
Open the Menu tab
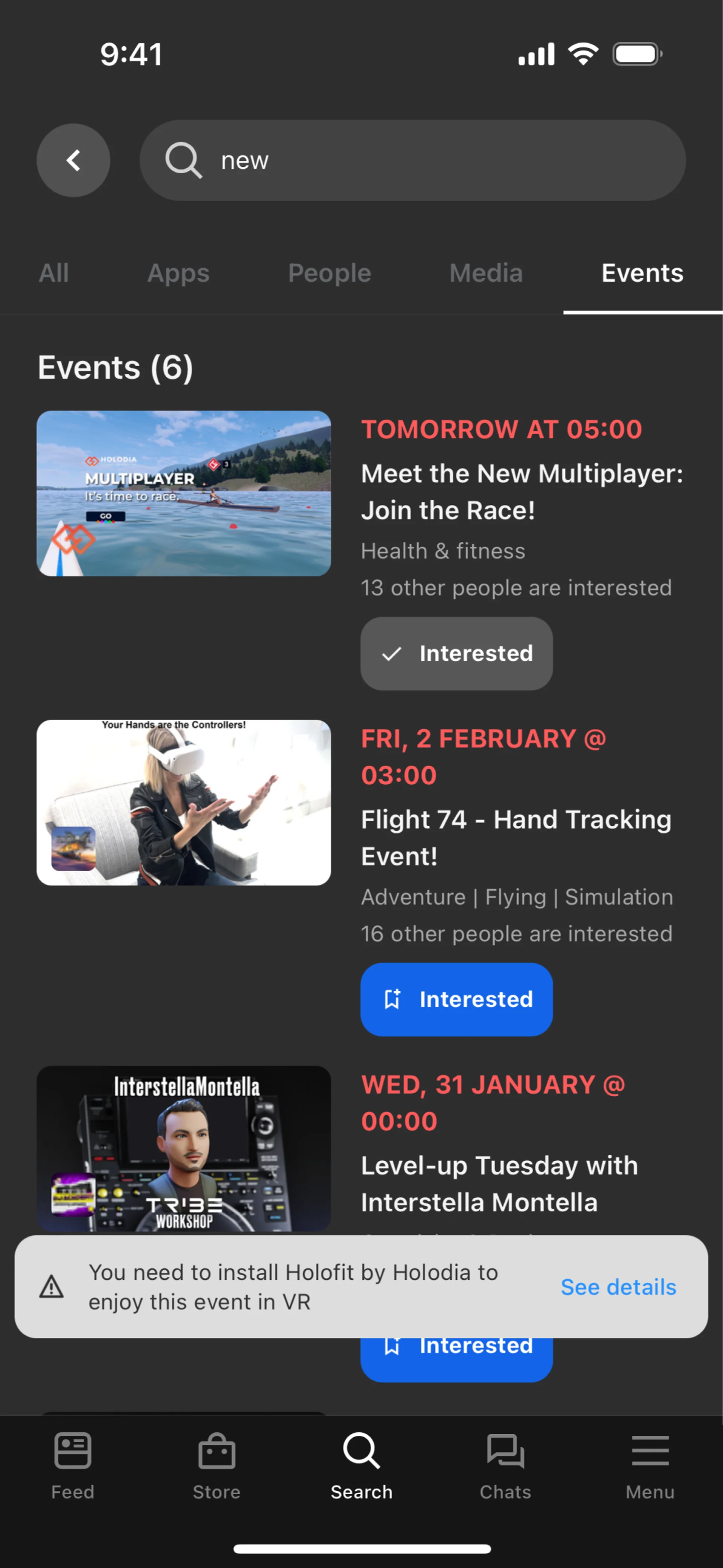point(650,1466)
